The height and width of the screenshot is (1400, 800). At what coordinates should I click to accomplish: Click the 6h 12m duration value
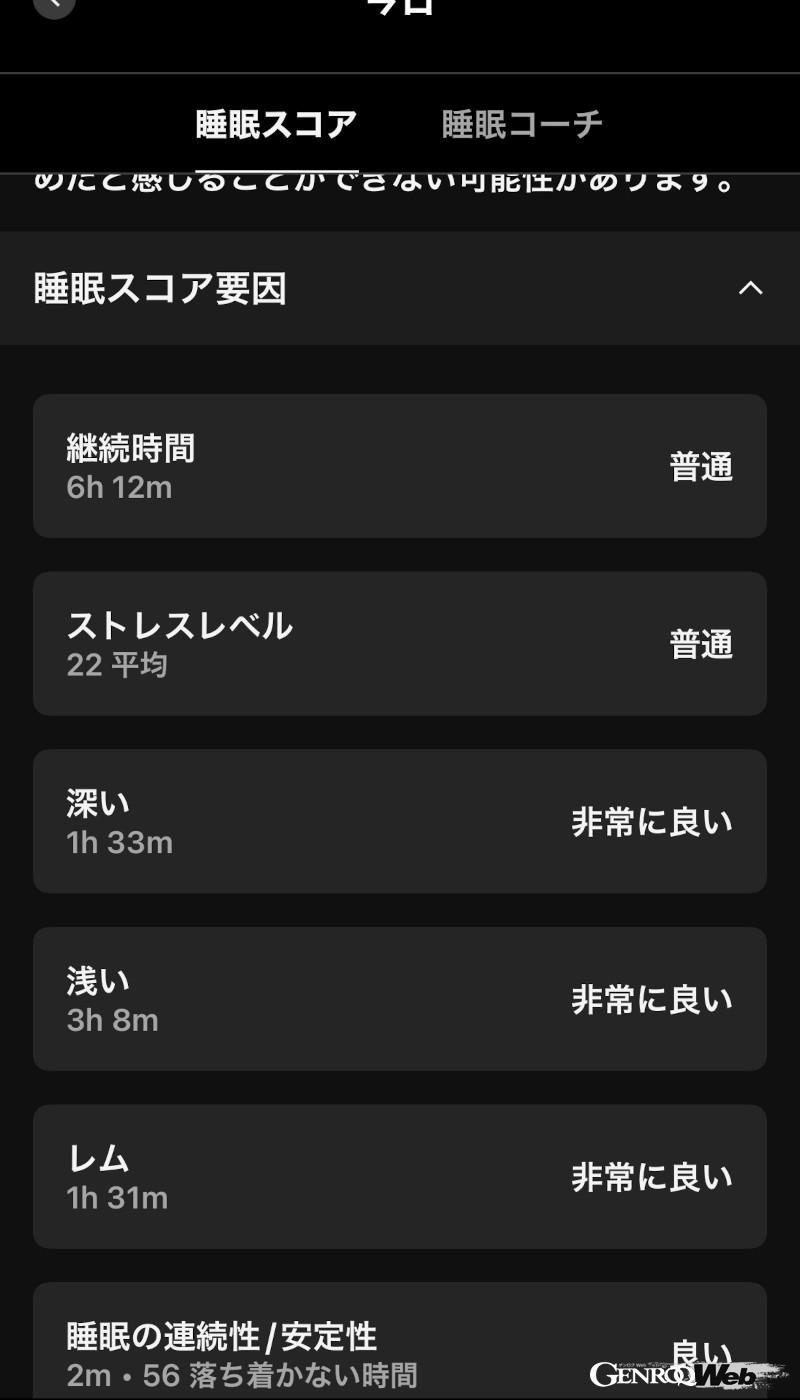(x=119, y=489)
